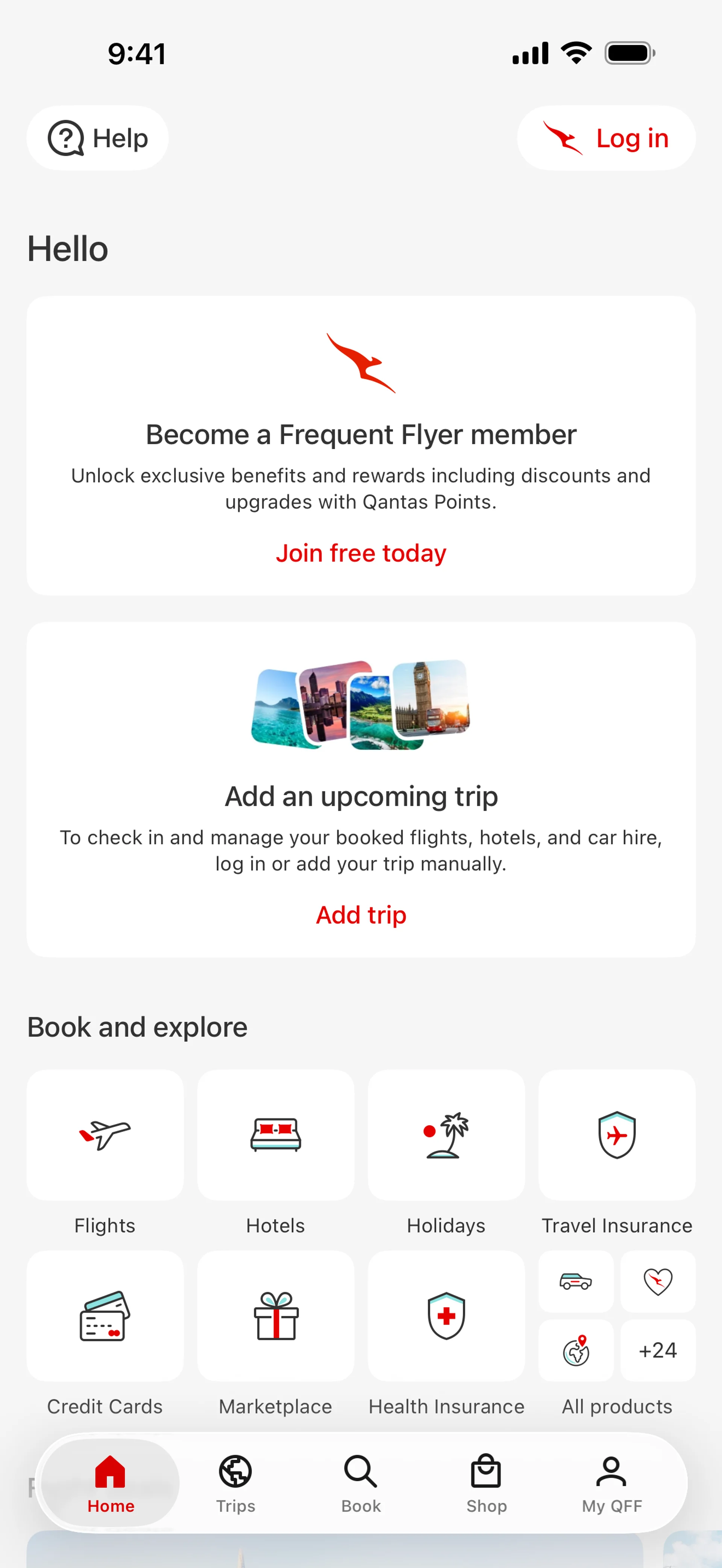Open Flights tile
722x1568 pixels.
(105, 1135)
